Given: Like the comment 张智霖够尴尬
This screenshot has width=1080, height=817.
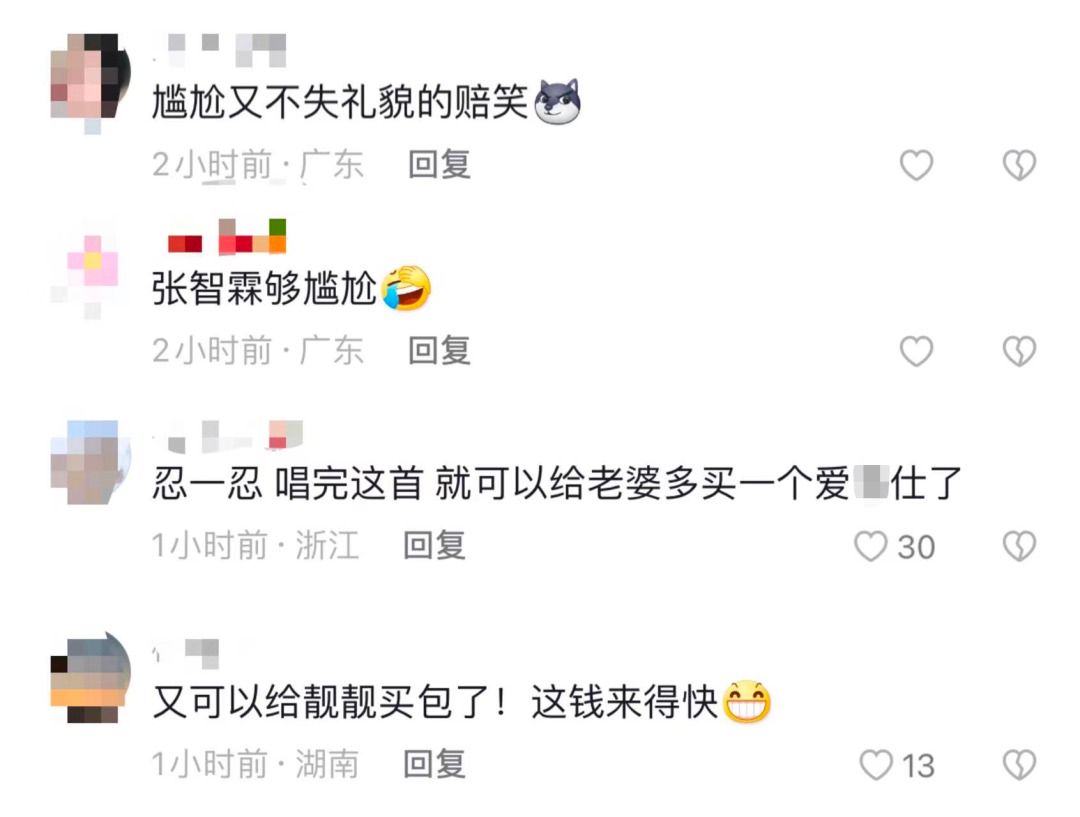Looking at the screenshot, I should point(916,351).
